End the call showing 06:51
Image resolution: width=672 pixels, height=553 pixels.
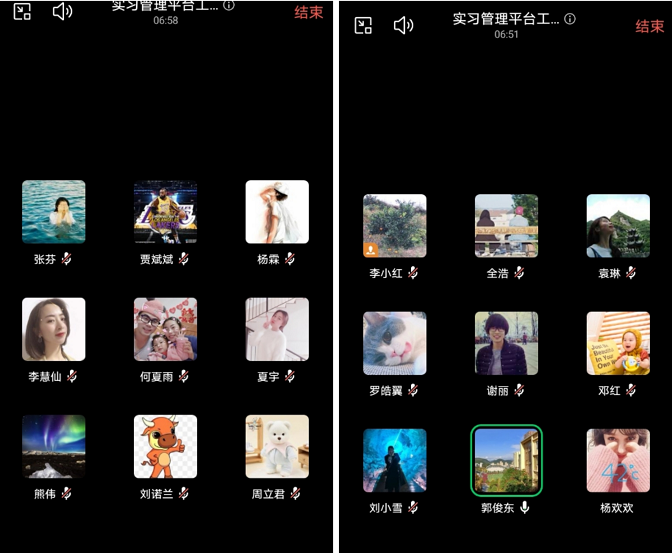[649, 26]
